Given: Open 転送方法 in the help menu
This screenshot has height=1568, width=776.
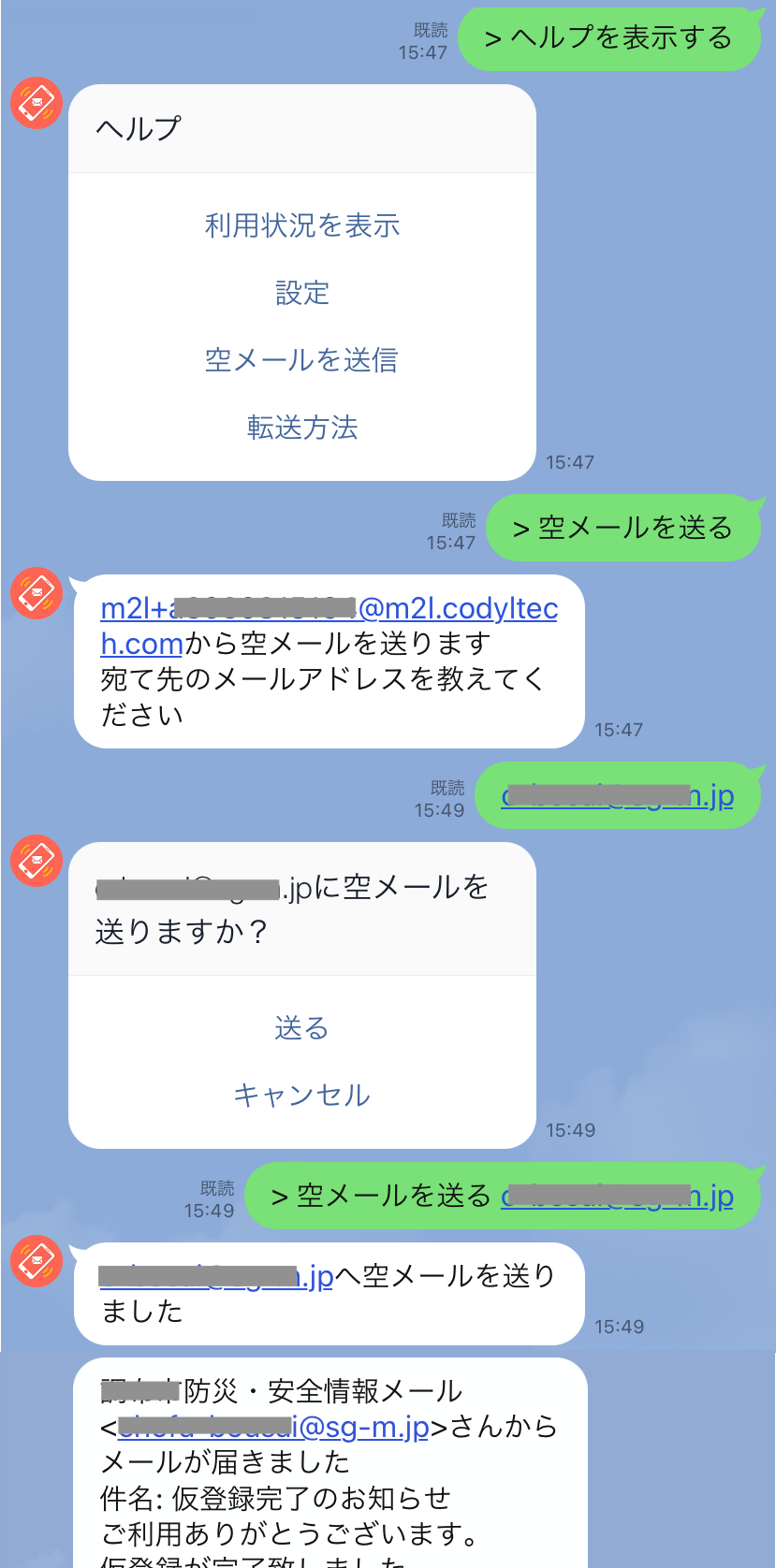Looking at the screenshot, I should click(302, 428).
